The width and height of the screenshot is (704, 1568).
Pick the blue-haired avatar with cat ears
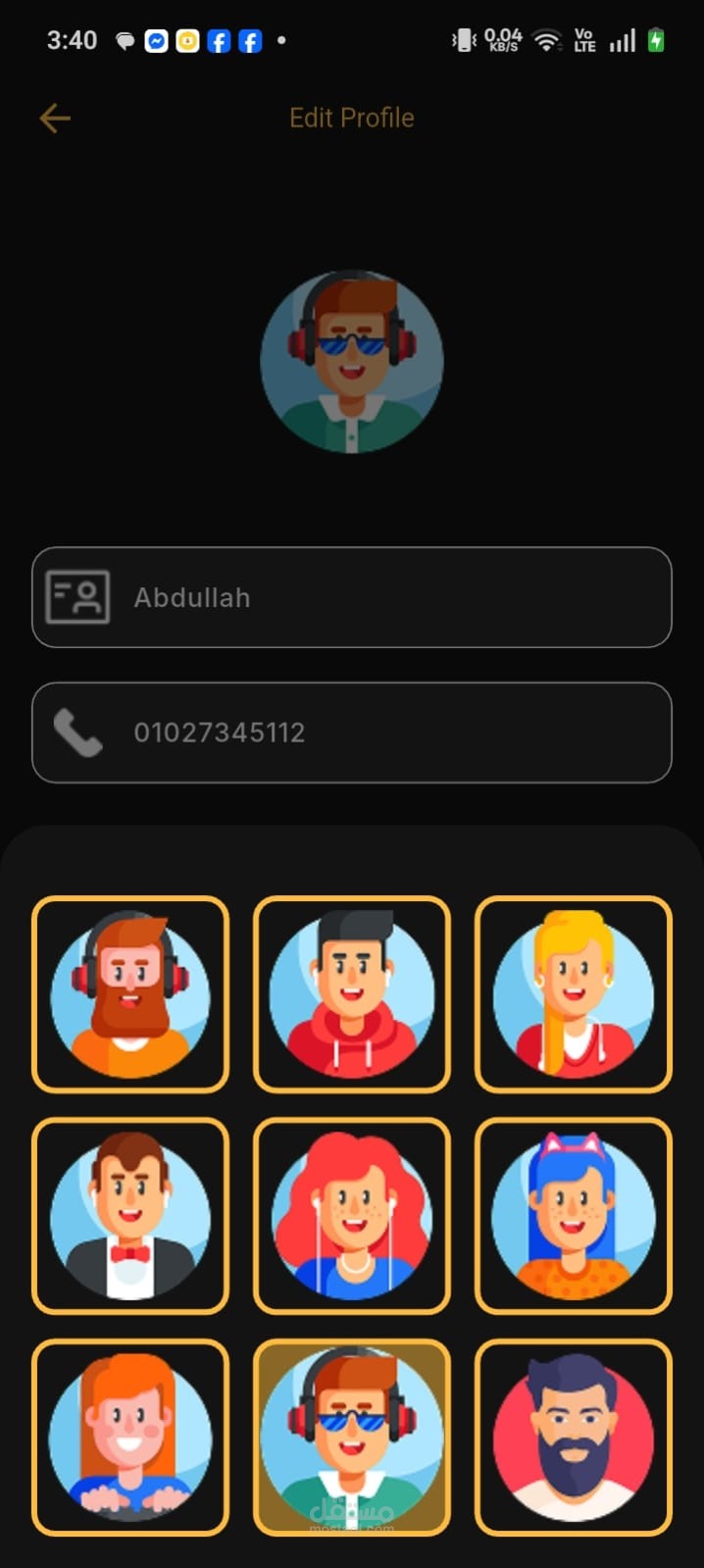point(574,1216)
